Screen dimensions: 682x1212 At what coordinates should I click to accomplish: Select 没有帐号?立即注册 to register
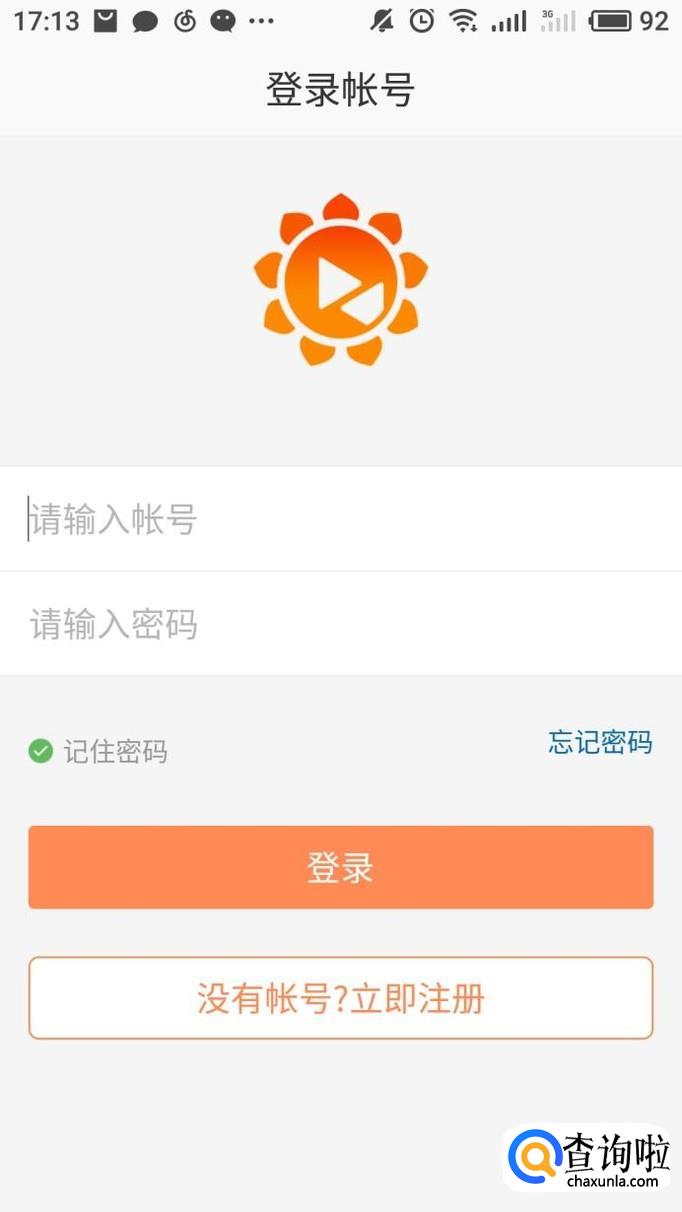(340, 998)
